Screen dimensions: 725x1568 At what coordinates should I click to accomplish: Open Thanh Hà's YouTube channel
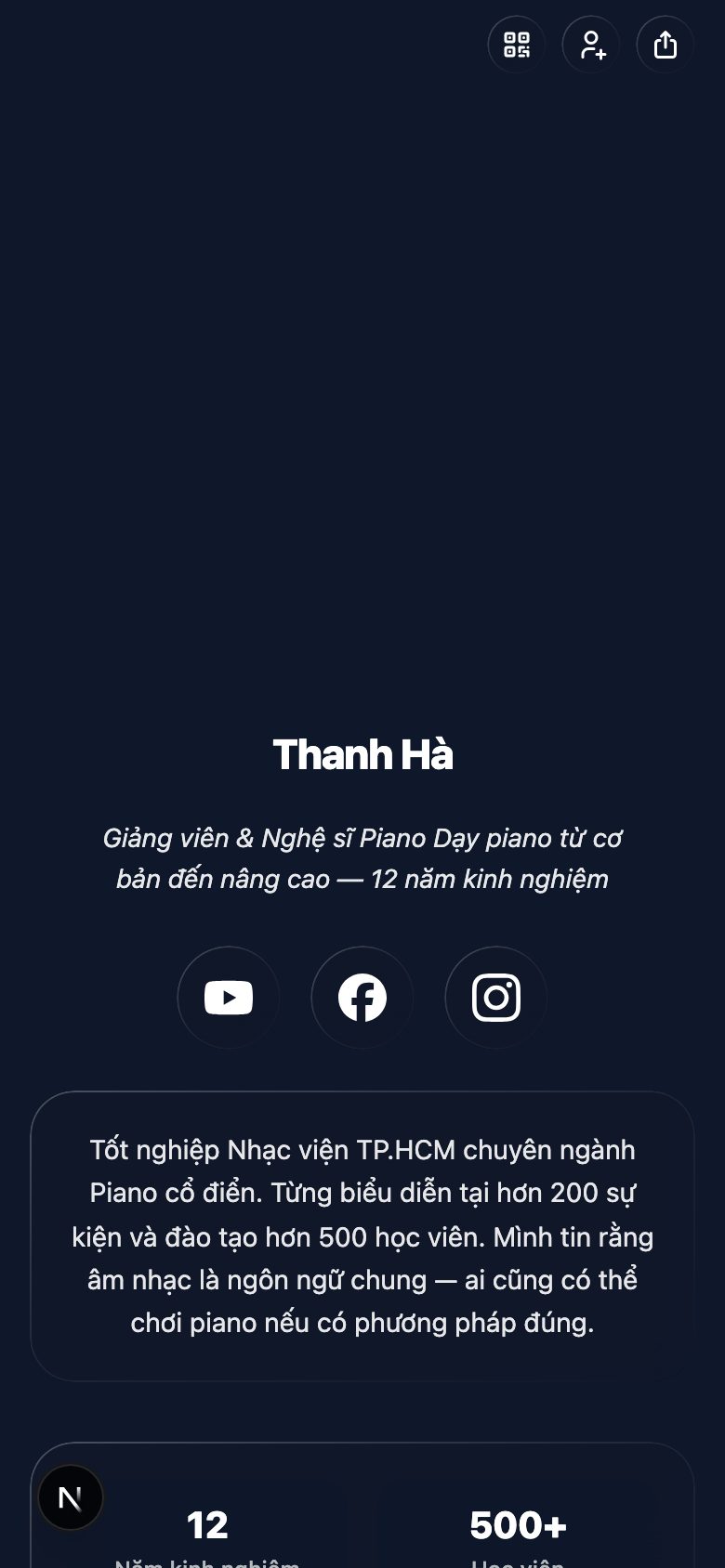229,998
